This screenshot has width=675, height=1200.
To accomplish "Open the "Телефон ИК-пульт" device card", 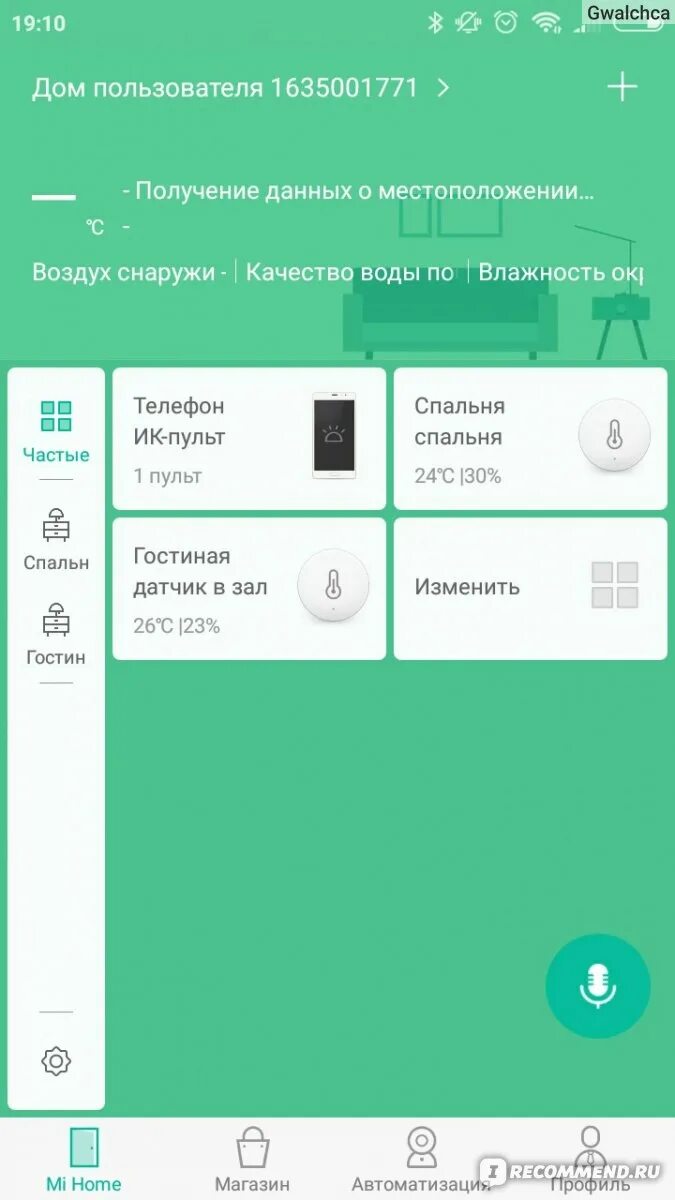I will point(249,439).
